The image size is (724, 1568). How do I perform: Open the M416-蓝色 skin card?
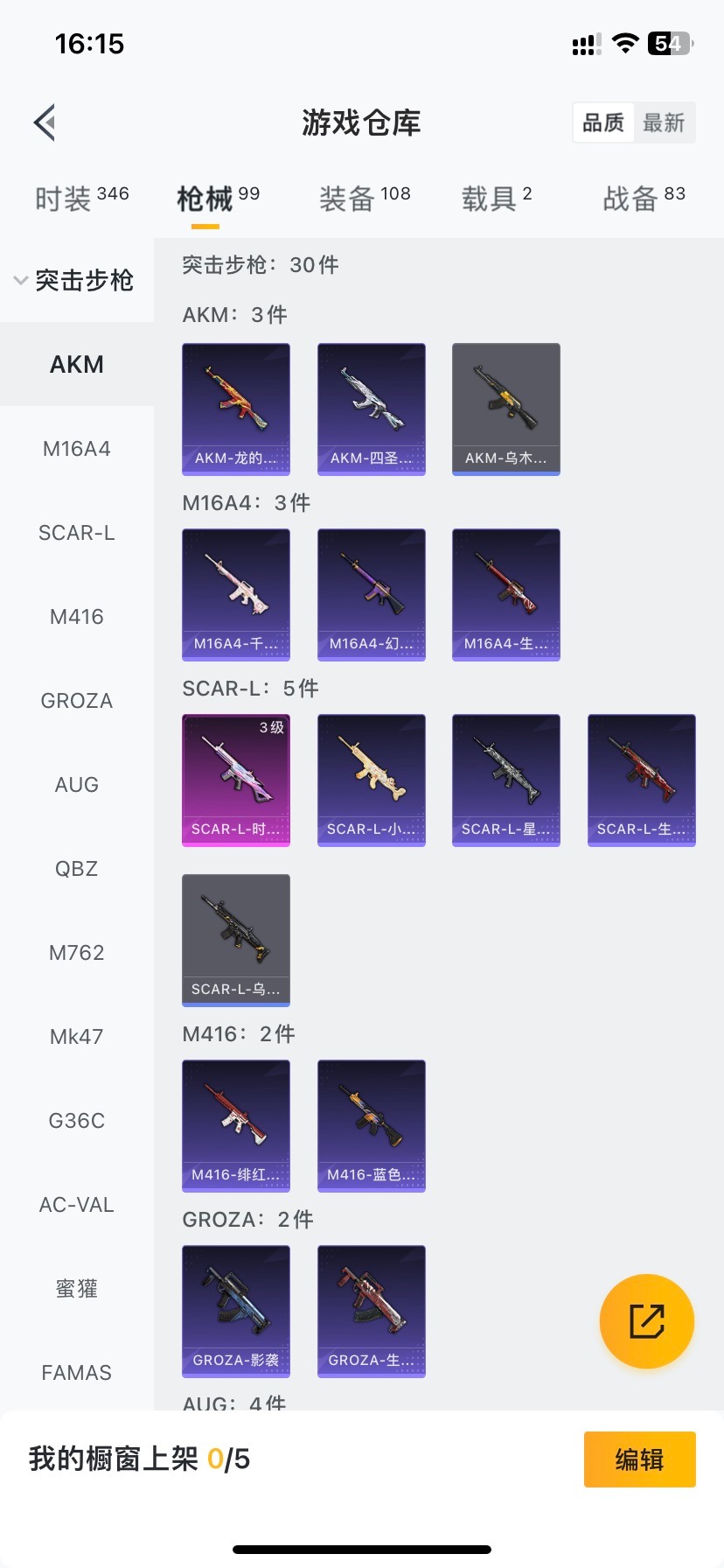[371, 1125]
